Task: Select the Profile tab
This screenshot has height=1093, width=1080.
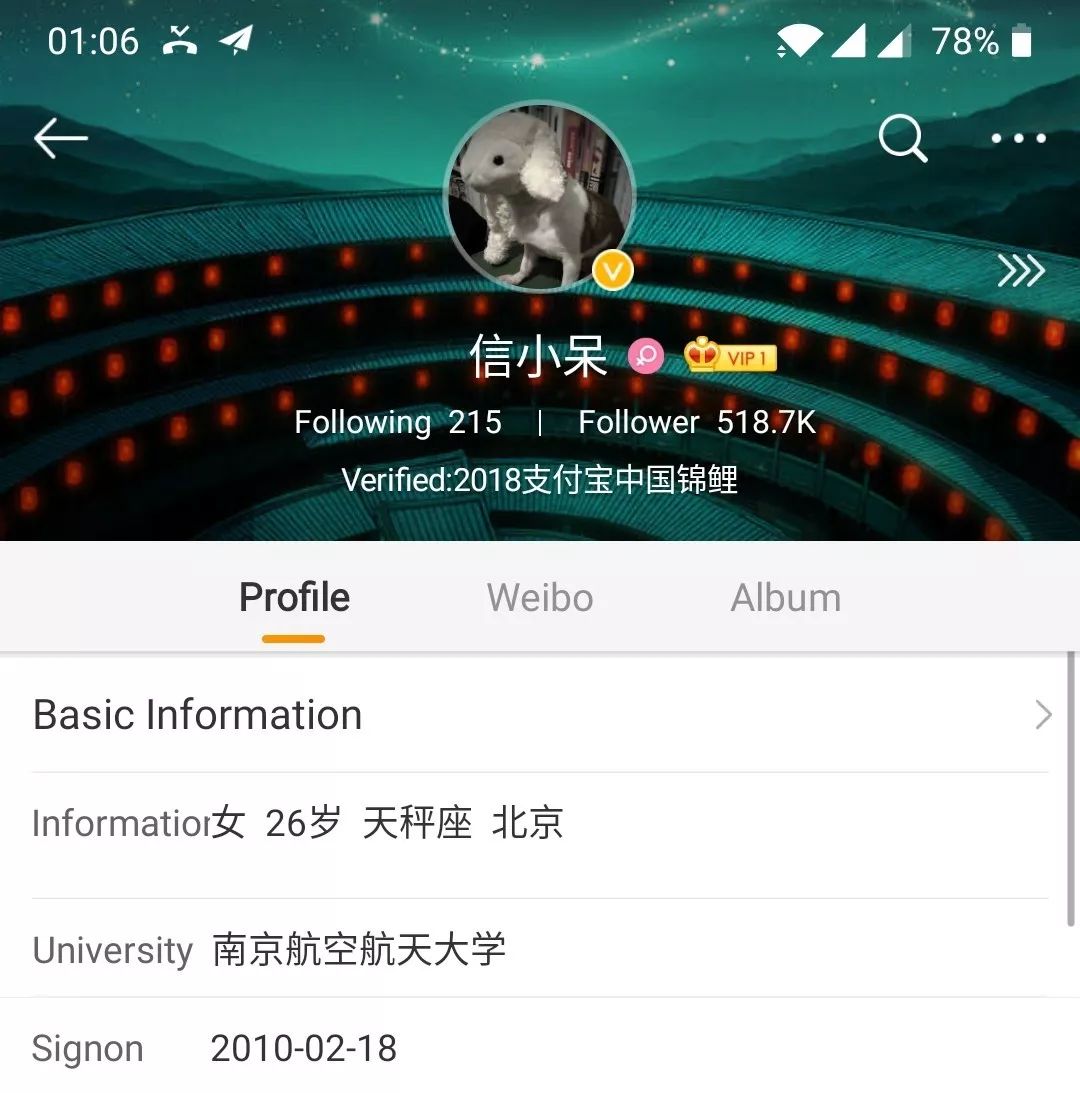Action: pos(294,598)
